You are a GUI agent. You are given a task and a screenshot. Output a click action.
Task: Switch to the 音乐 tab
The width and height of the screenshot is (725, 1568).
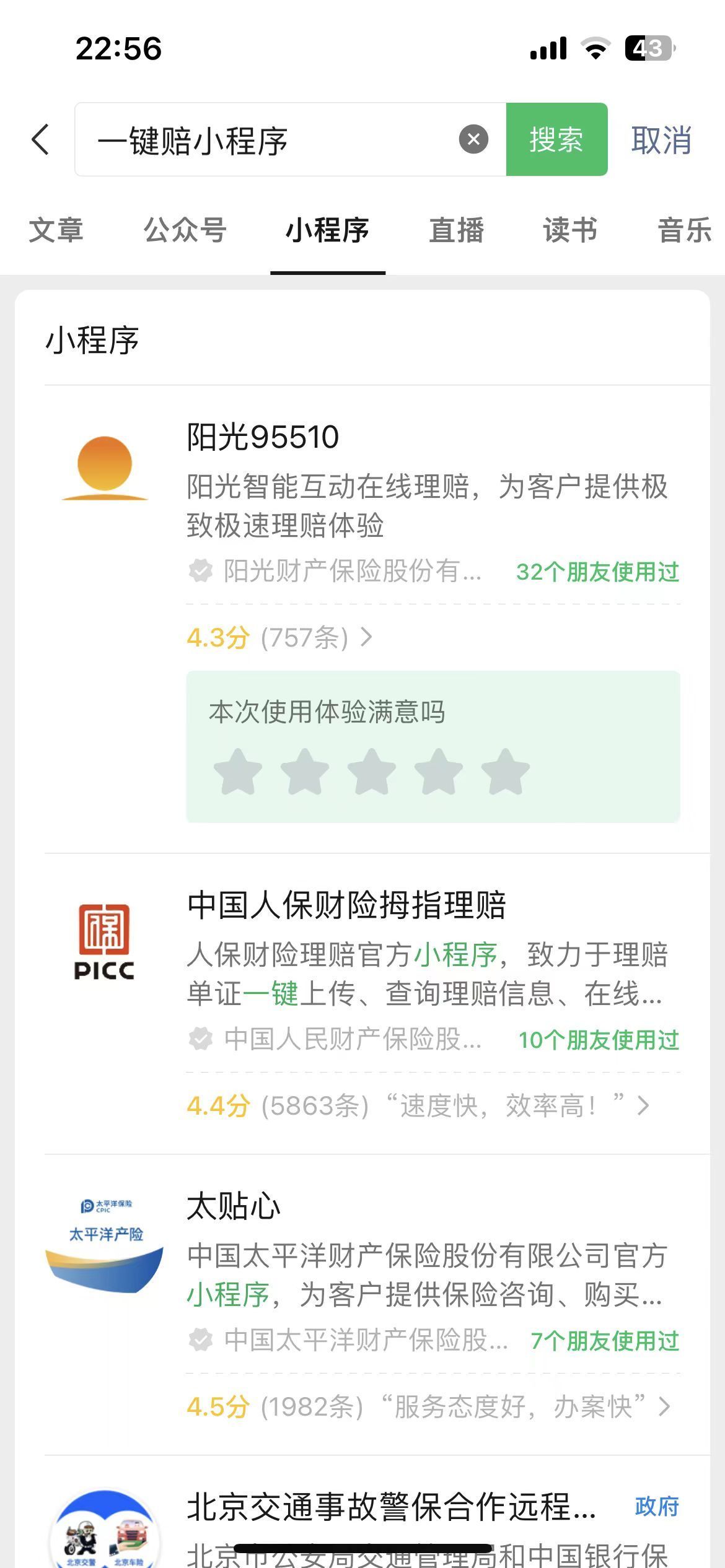pos(684,230)
